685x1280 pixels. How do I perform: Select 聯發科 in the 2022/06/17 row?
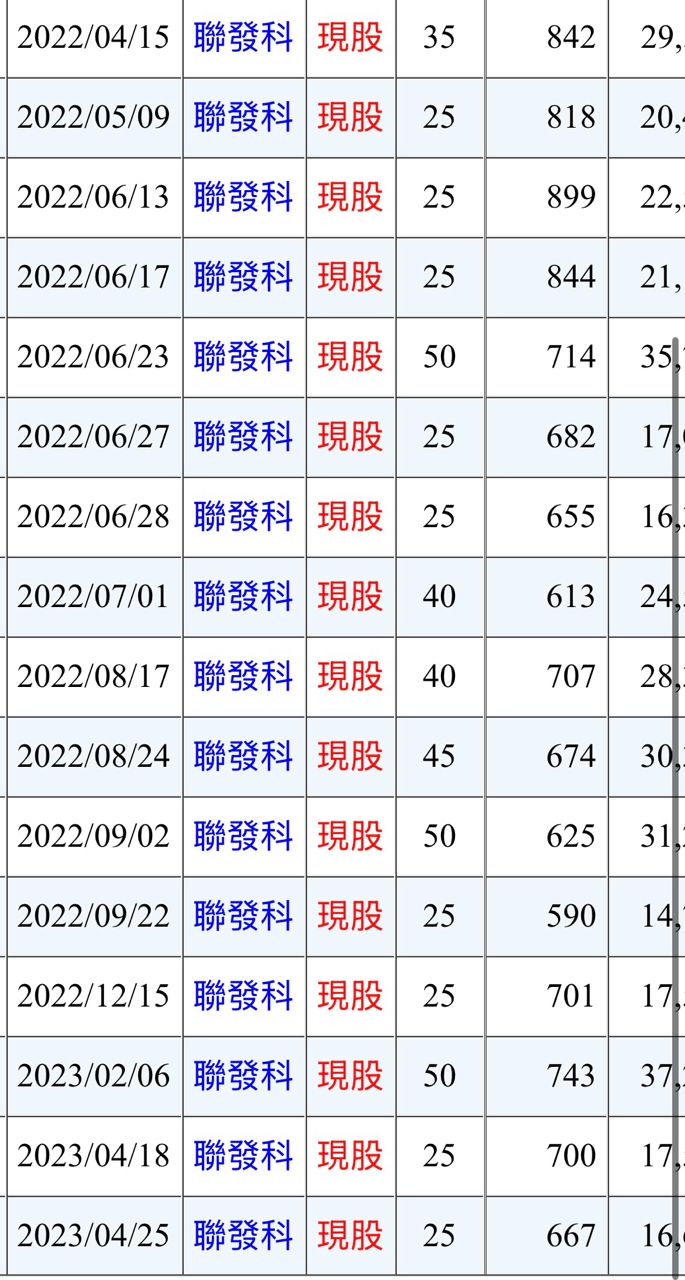[243, 277]
